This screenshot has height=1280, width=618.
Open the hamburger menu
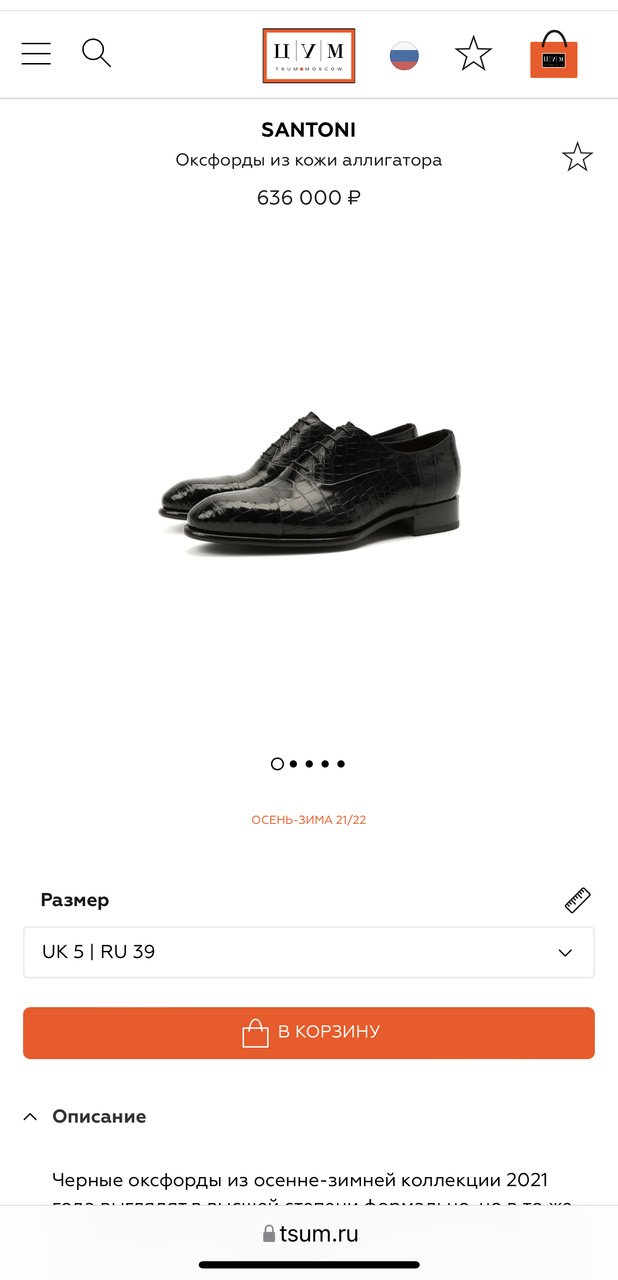click(36, 53)
